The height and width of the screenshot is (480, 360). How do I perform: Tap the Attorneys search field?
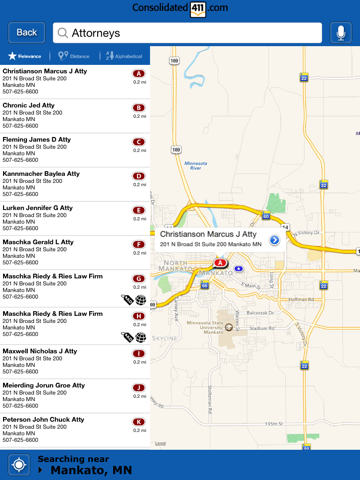pyautogui.click(x=187, y=33)
